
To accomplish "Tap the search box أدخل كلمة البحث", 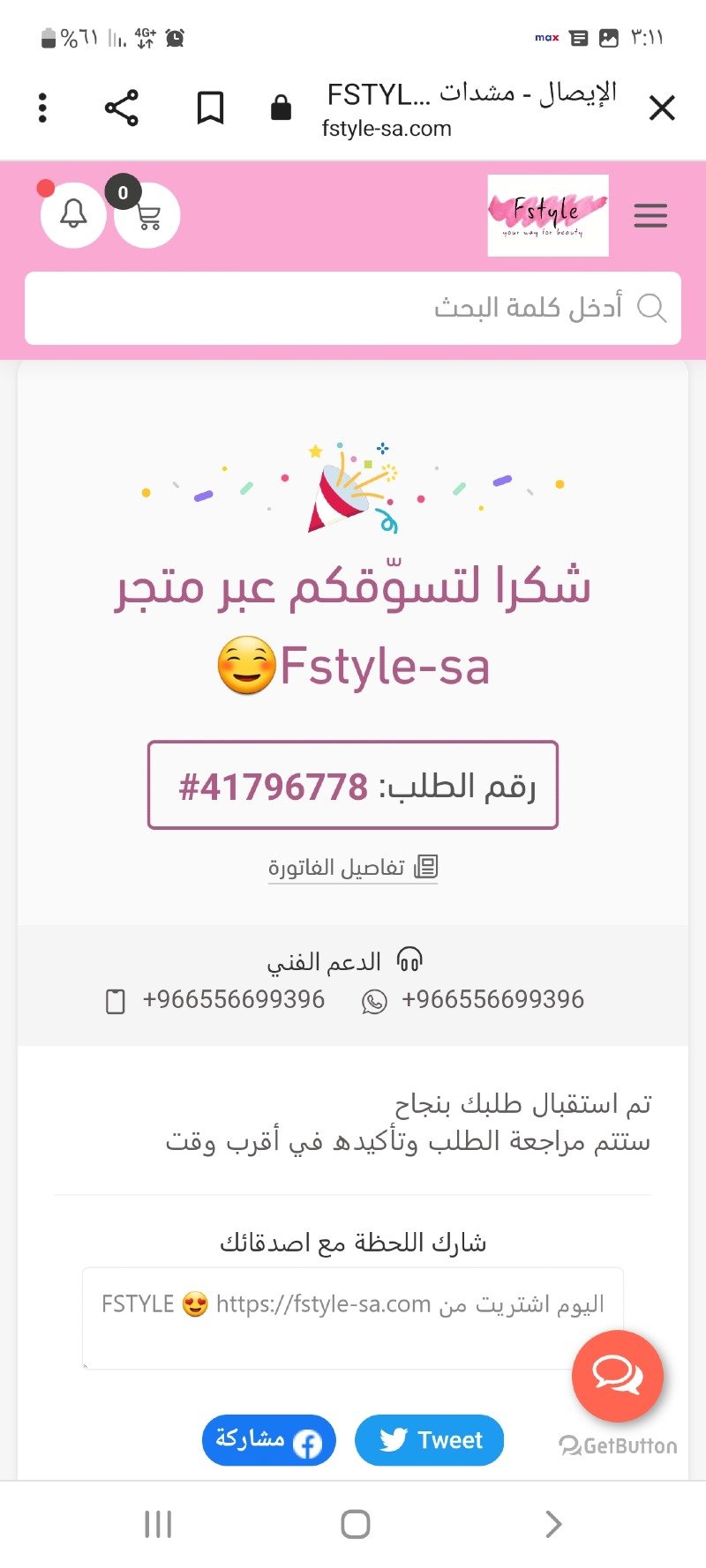I will (353, 308).
